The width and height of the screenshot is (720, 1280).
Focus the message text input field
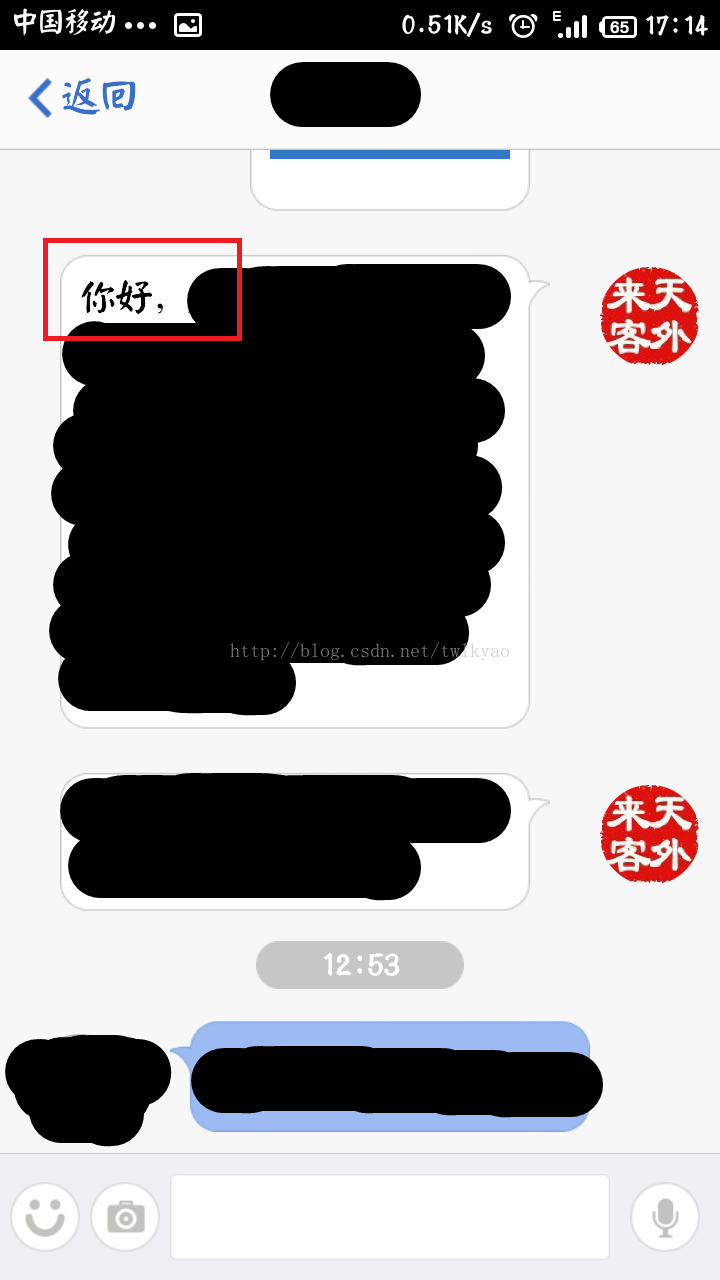(390, 1217)
